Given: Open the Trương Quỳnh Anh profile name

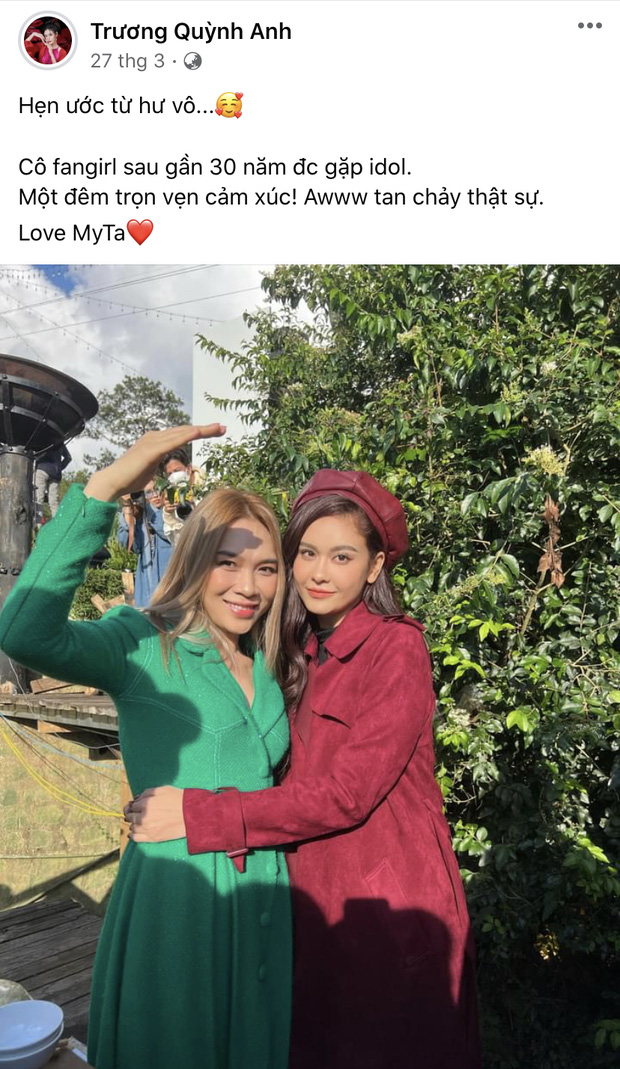Looking at the screenshot, I should tap(191, 31).
